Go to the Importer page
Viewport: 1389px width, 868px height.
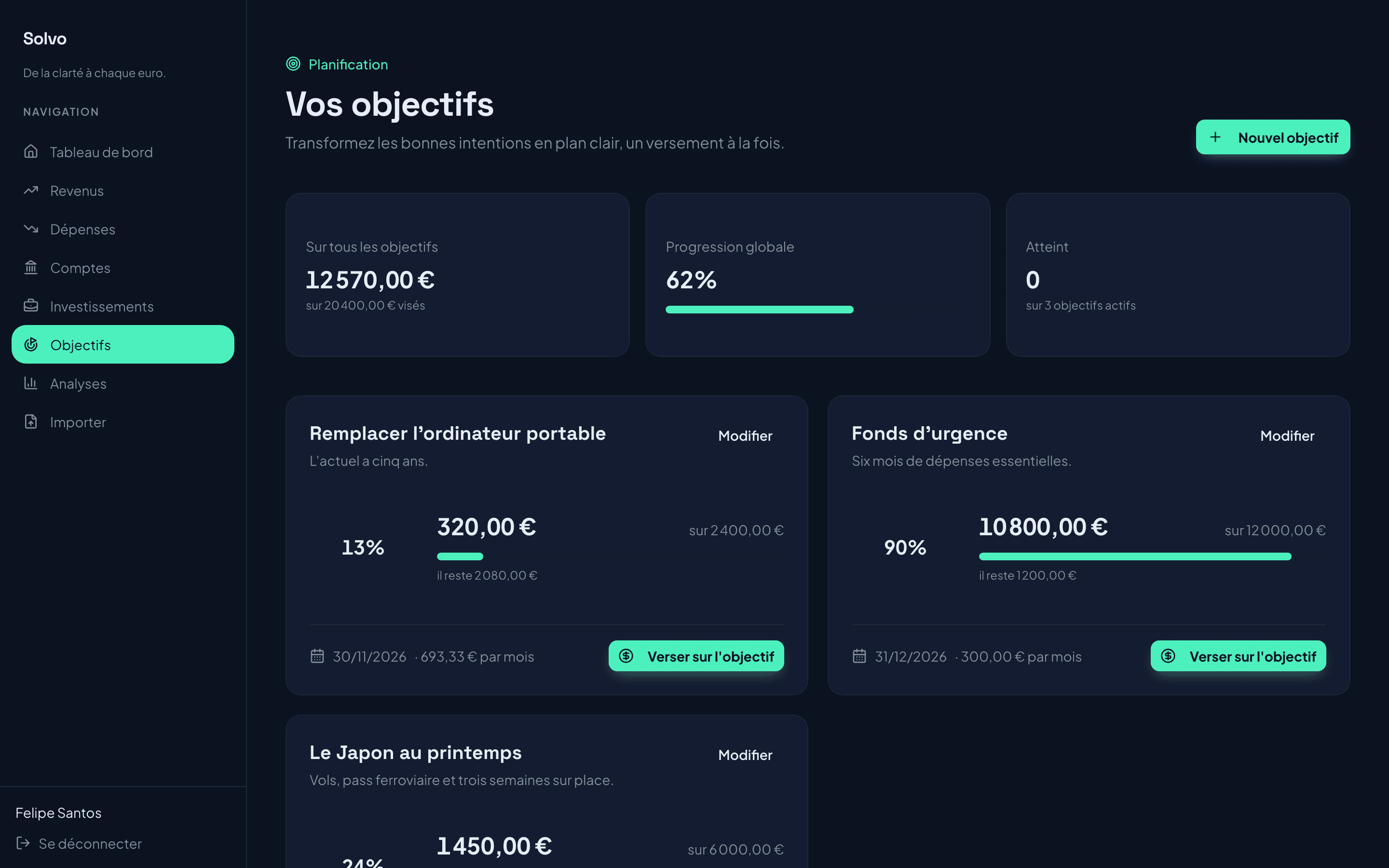pos(123,422)
